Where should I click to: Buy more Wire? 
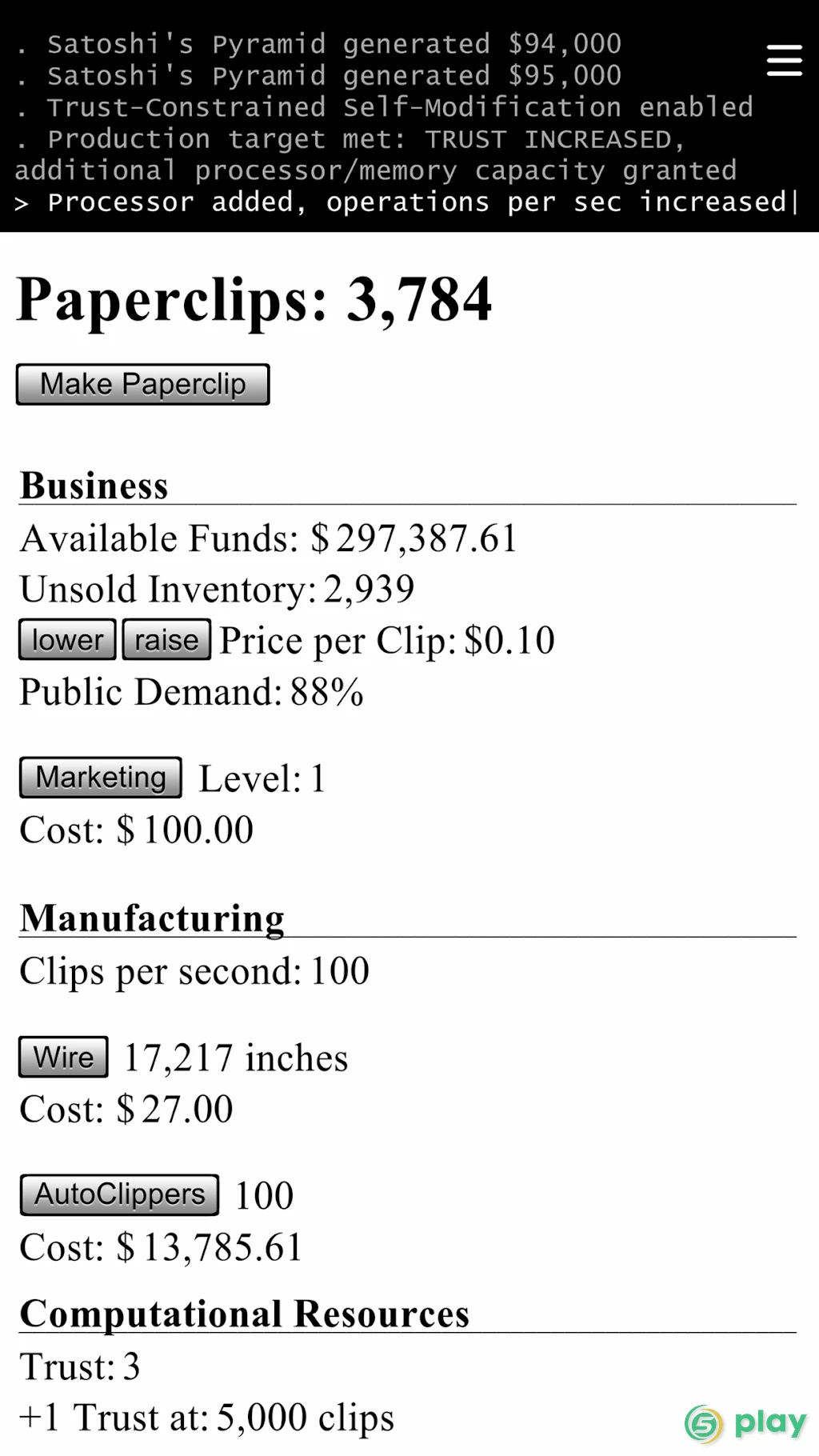(x=63, y=1057)
